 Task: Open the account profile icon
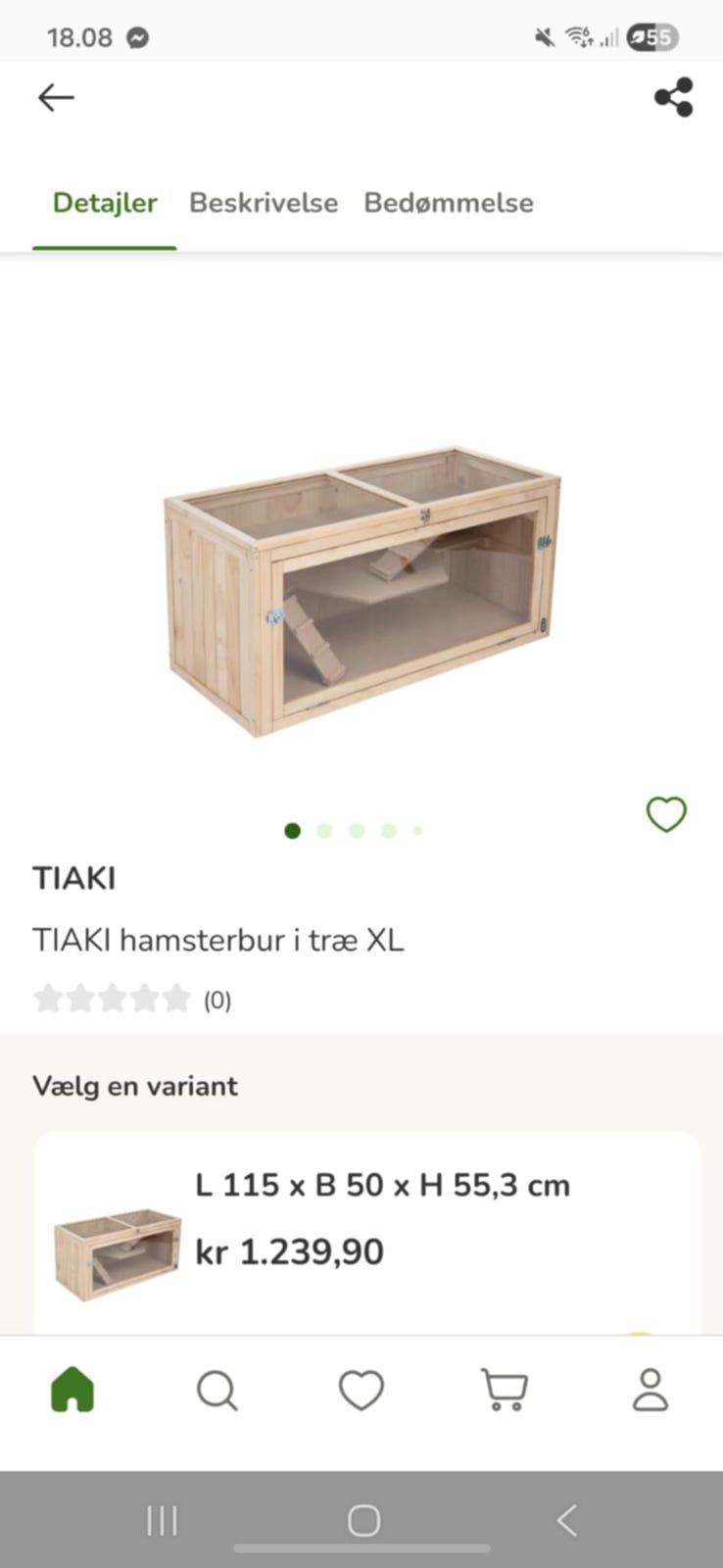coord(648,1389)
